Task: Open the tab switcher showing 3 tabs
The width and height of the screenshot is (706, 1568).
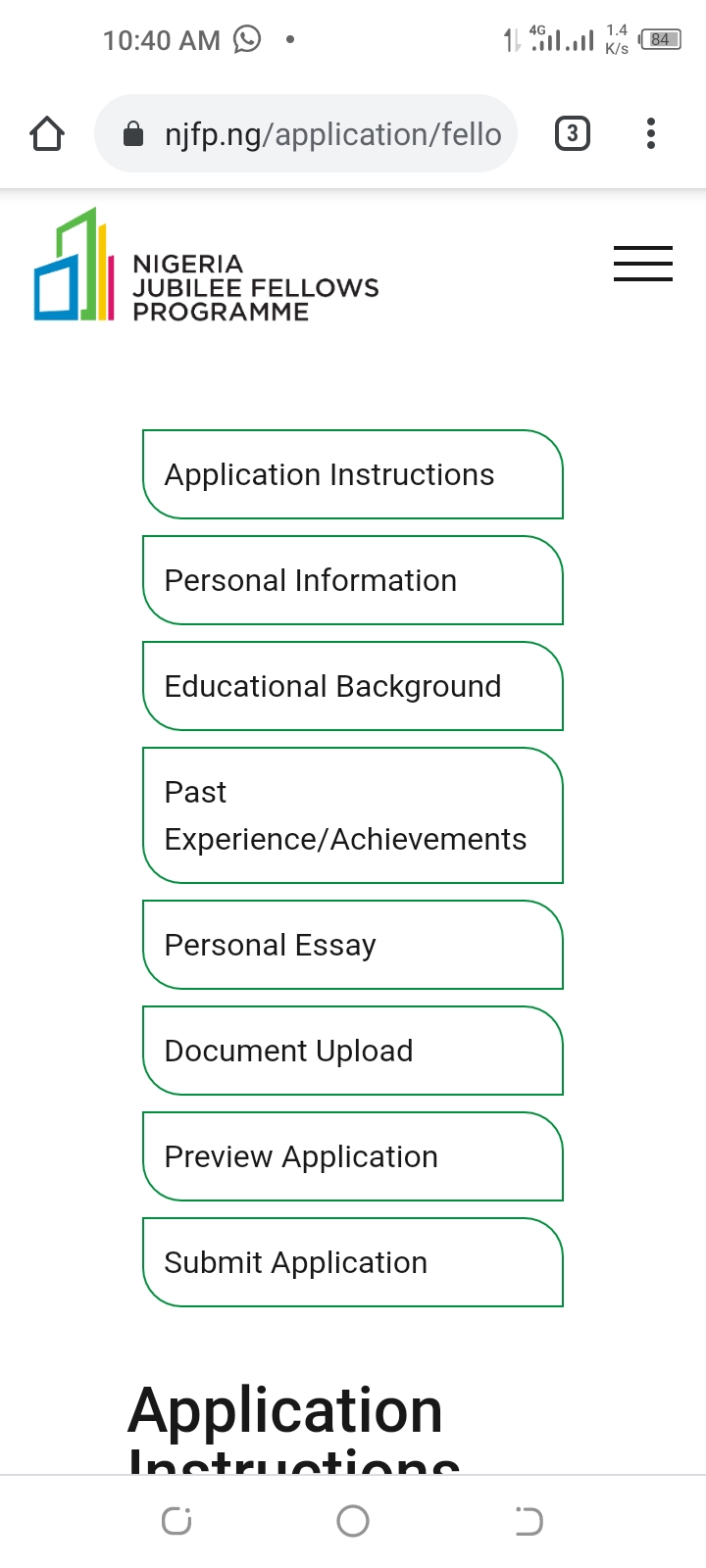Action: tap(573, 133)
